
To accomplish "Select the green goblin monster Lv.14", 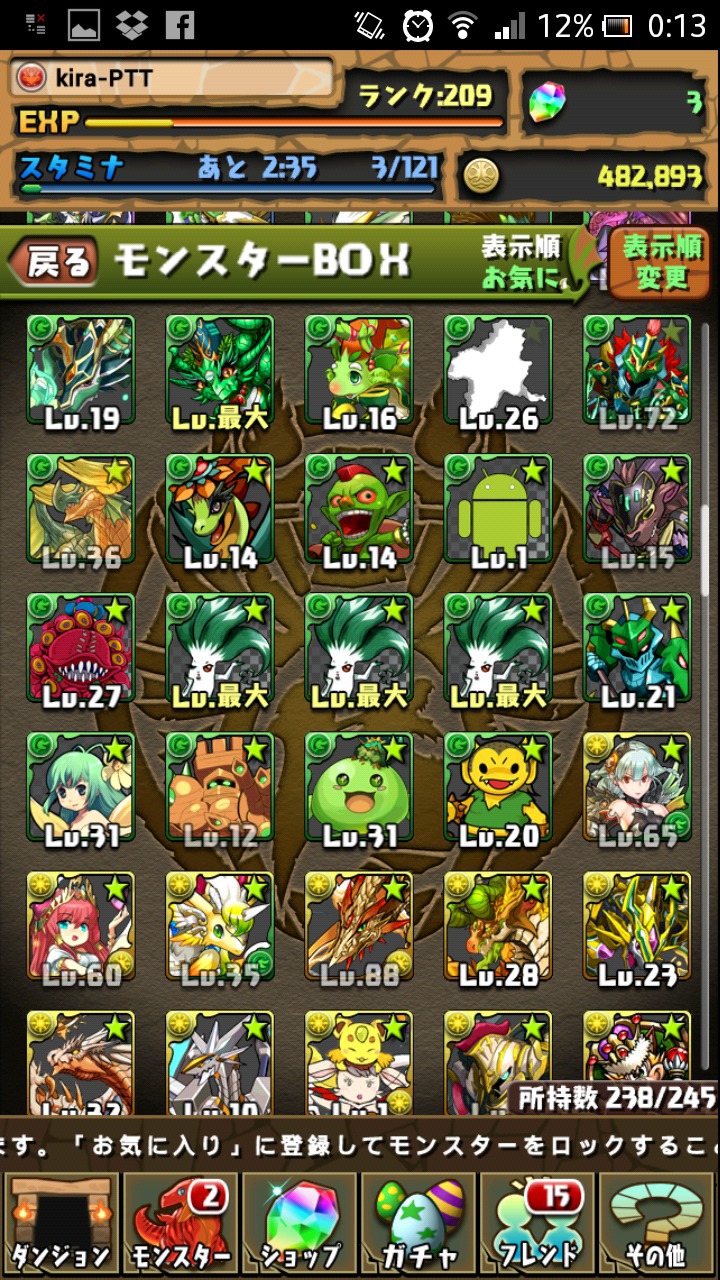I will pyautogui.click(x=359, y=512).
